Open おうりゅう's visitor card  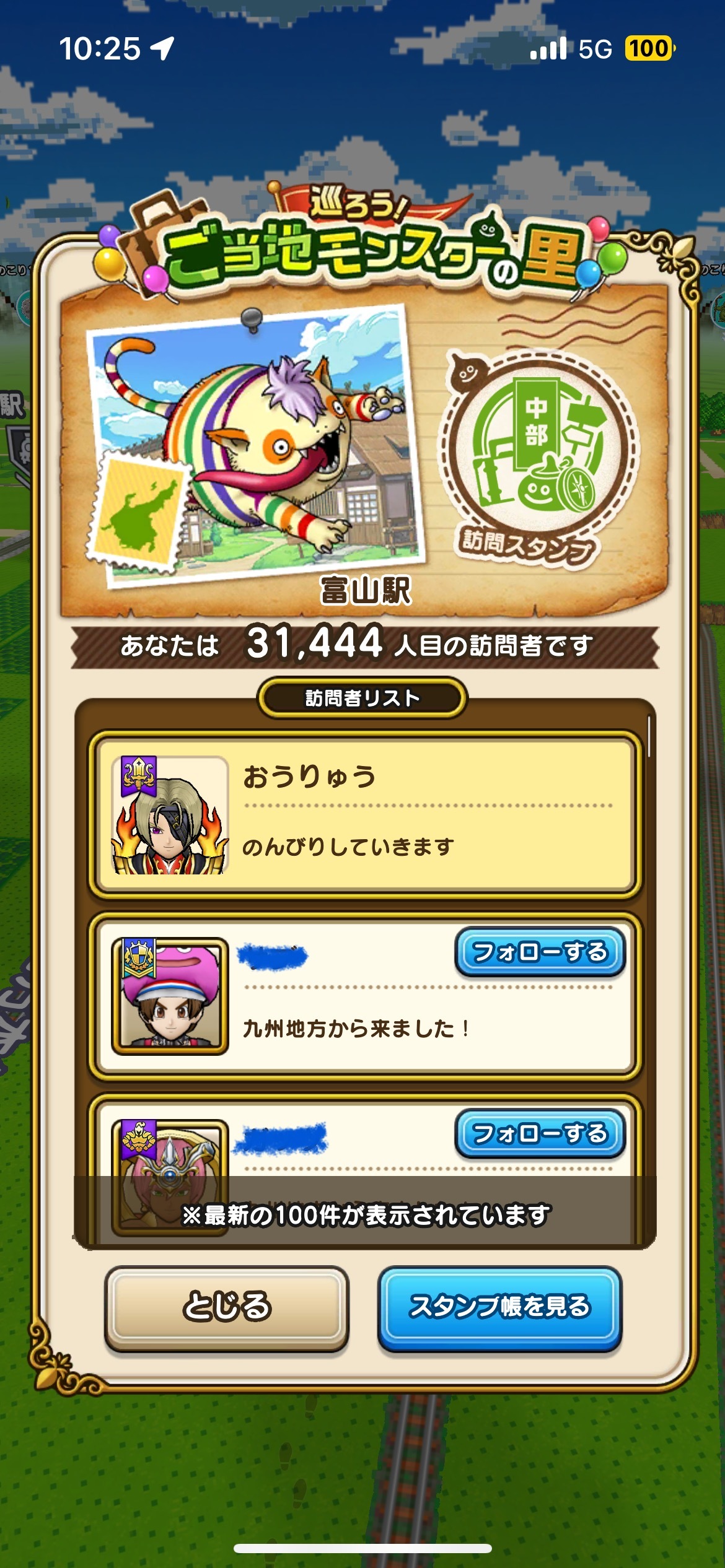364,814
